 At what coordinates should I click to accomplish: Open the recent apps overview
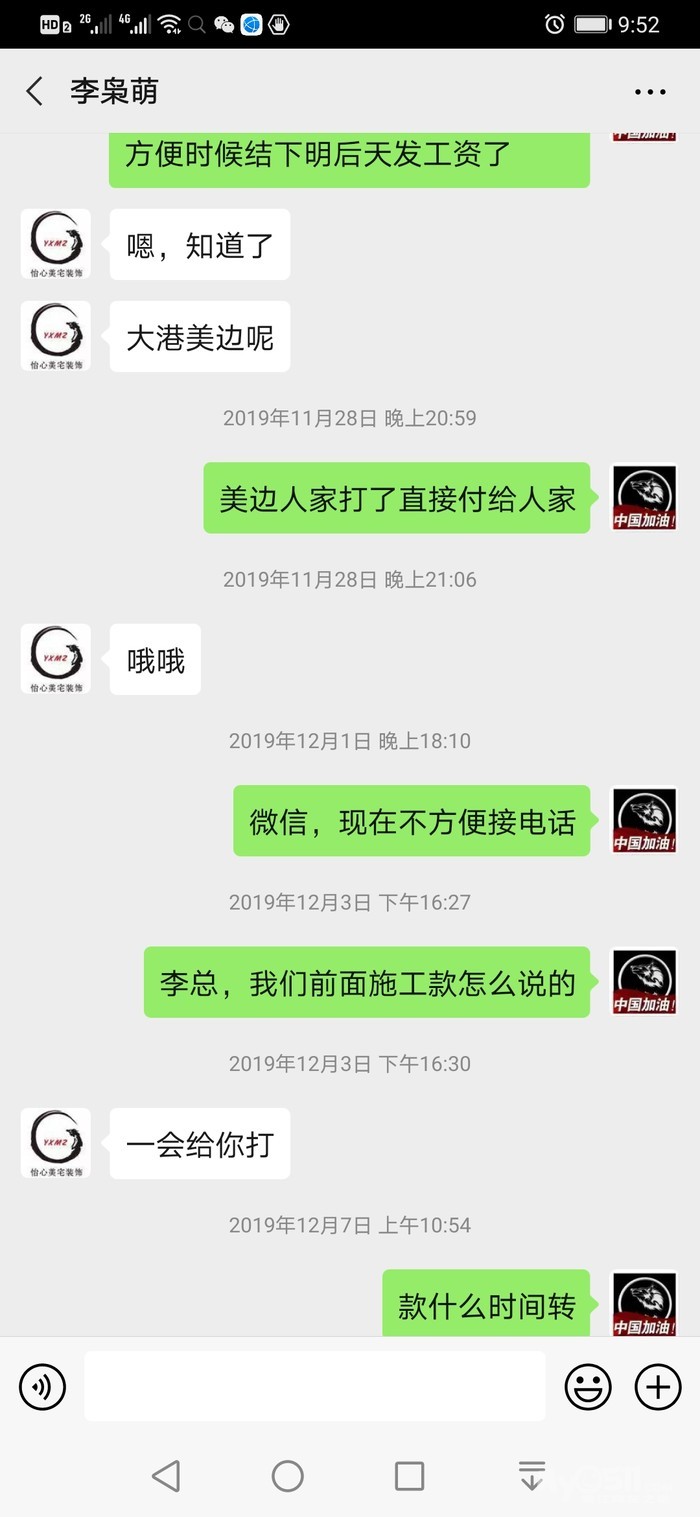(409, 1476)
